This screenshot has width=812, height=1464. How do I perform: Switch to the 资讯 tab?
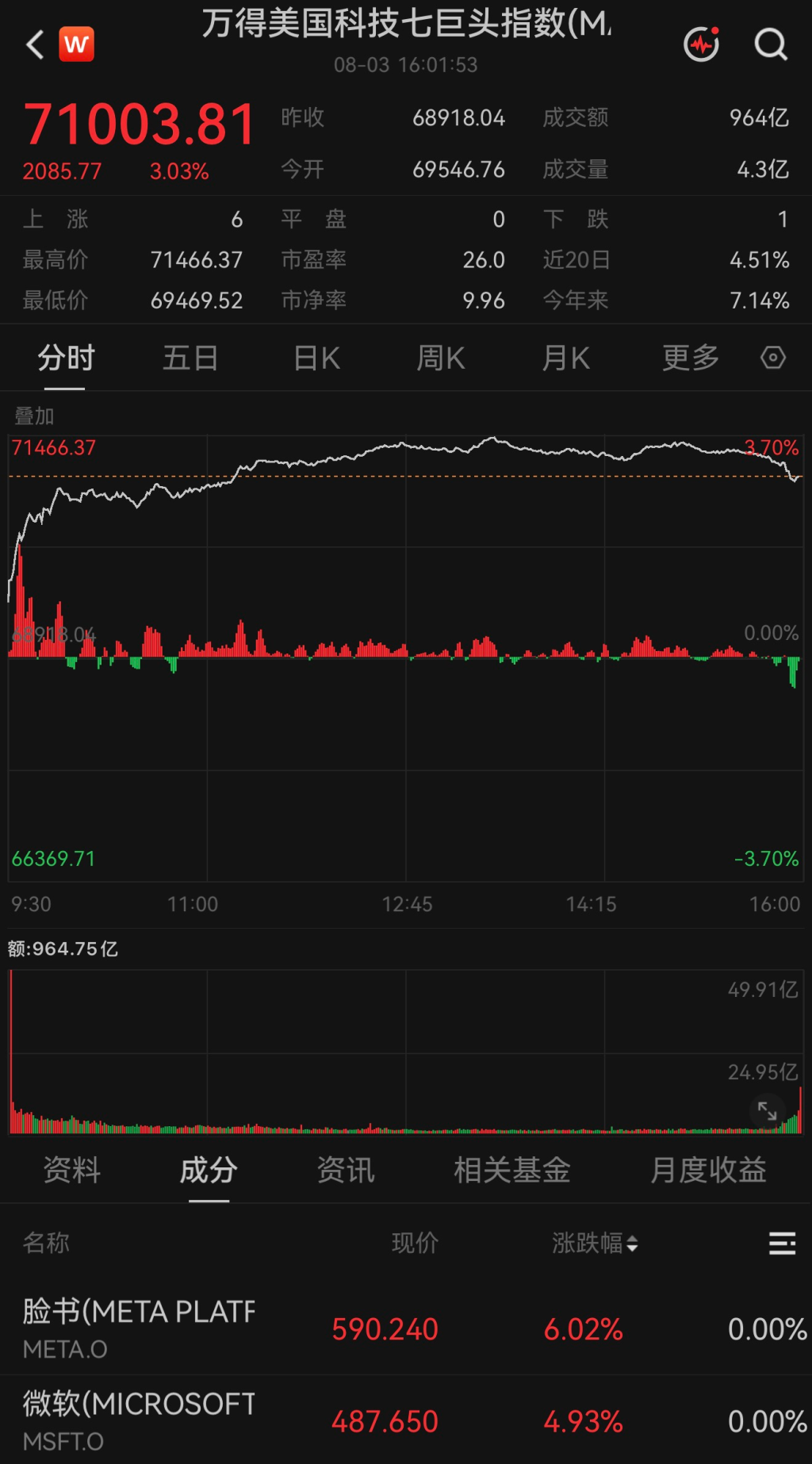tap(346, 1170)
